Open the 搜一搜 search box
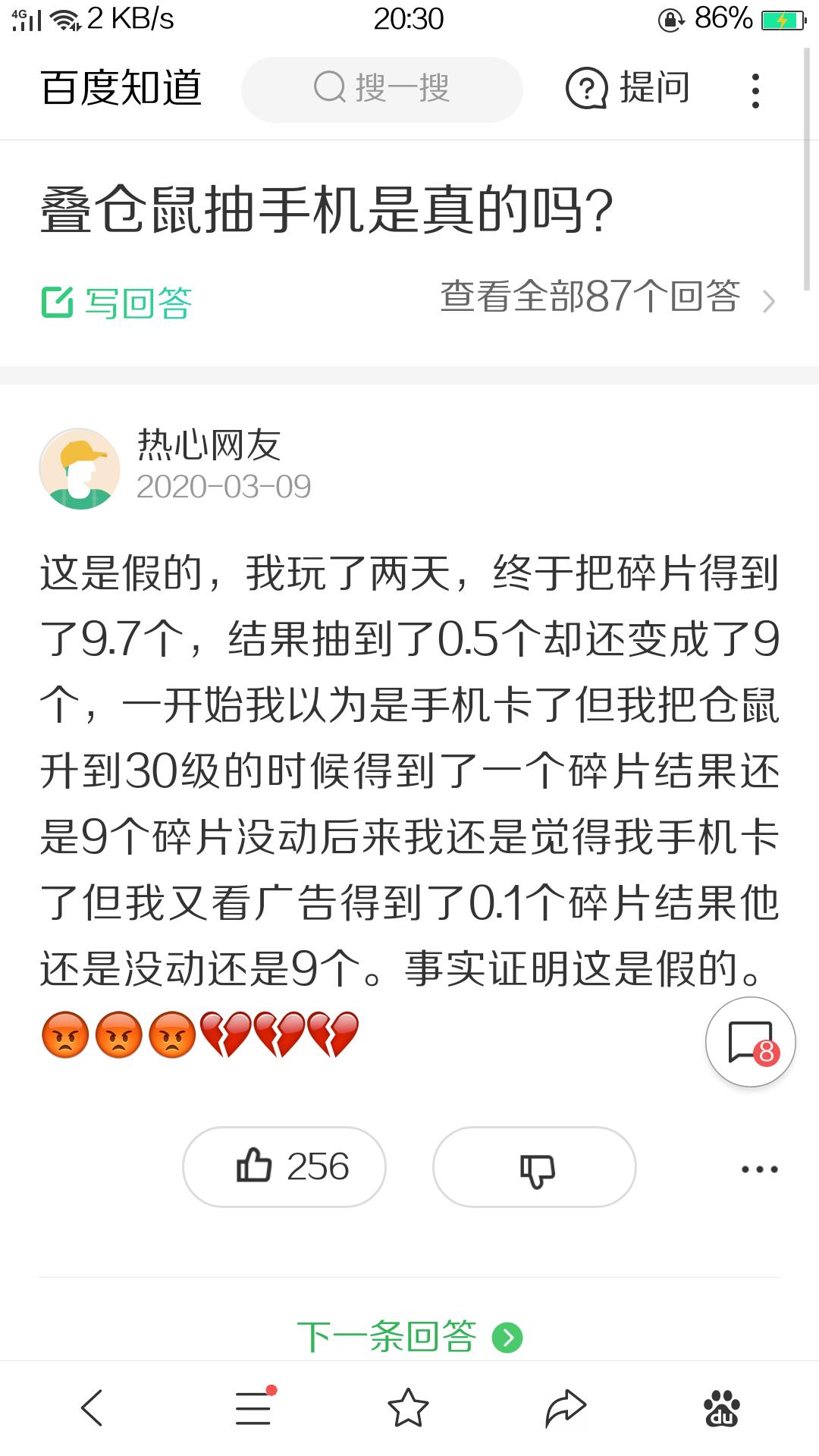The height and width of the screenshot is (1456, 819). (381, 89)
